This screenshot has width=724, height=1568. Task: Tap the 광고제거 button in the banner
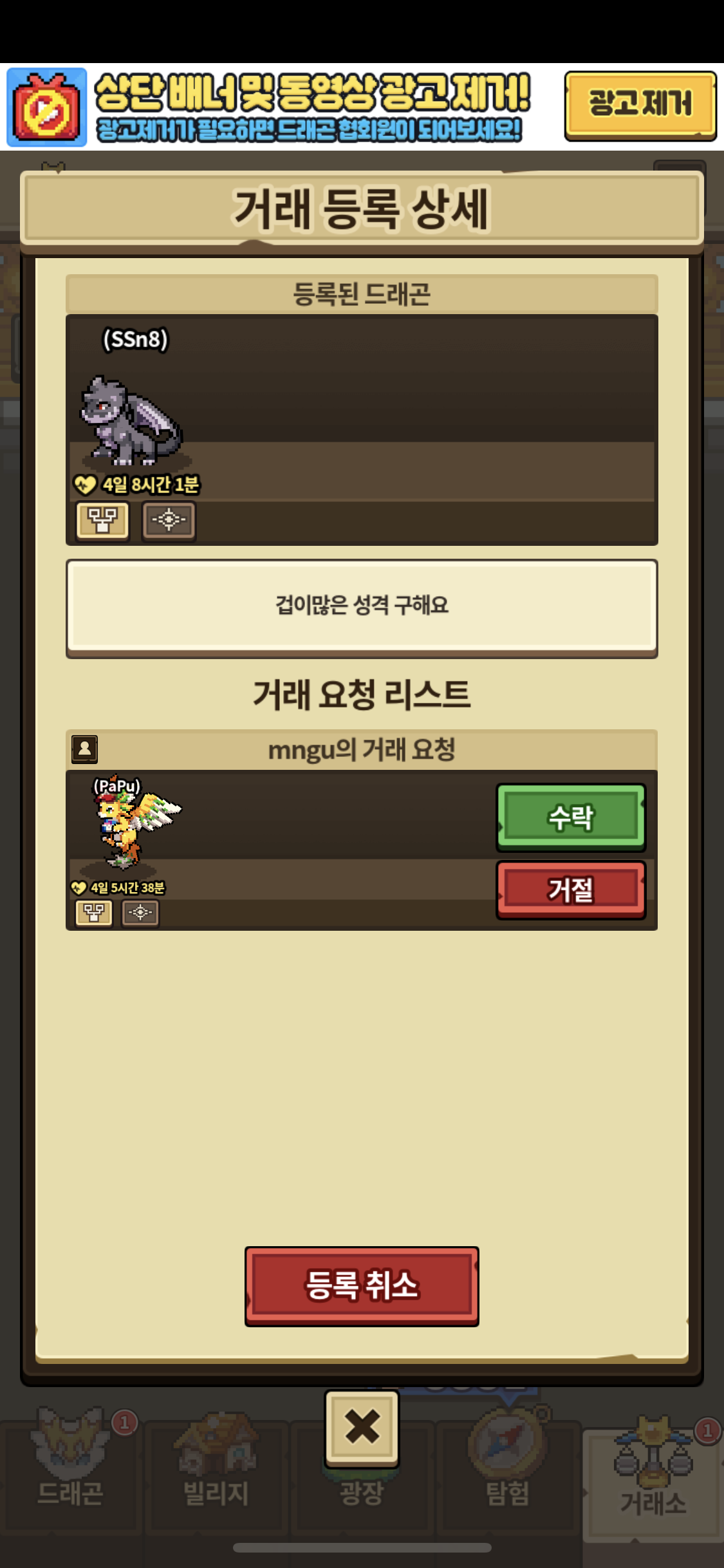[x=640, y=105]
